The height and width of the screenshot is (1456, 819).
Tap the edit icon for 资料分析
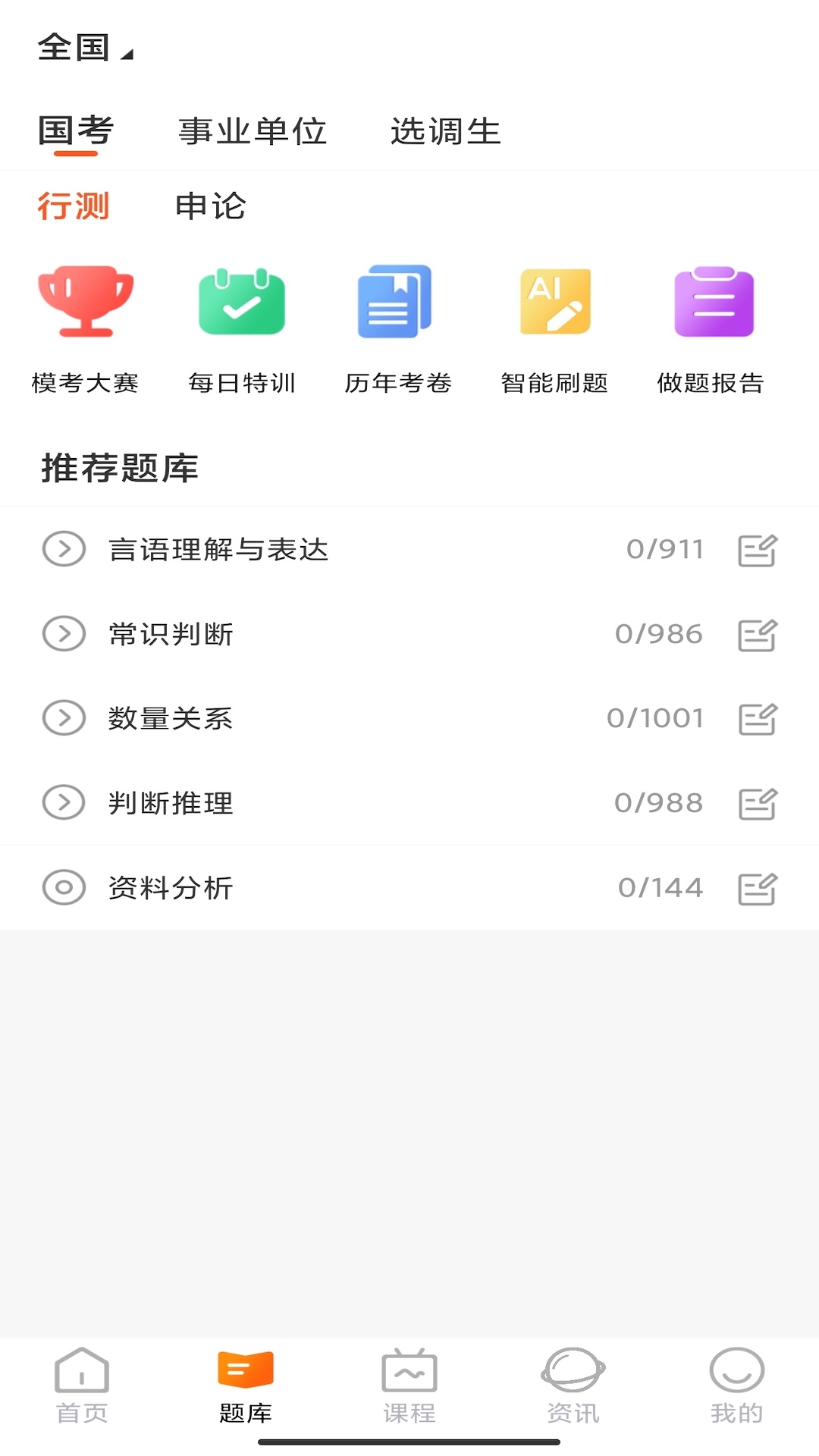click(758, 889)
